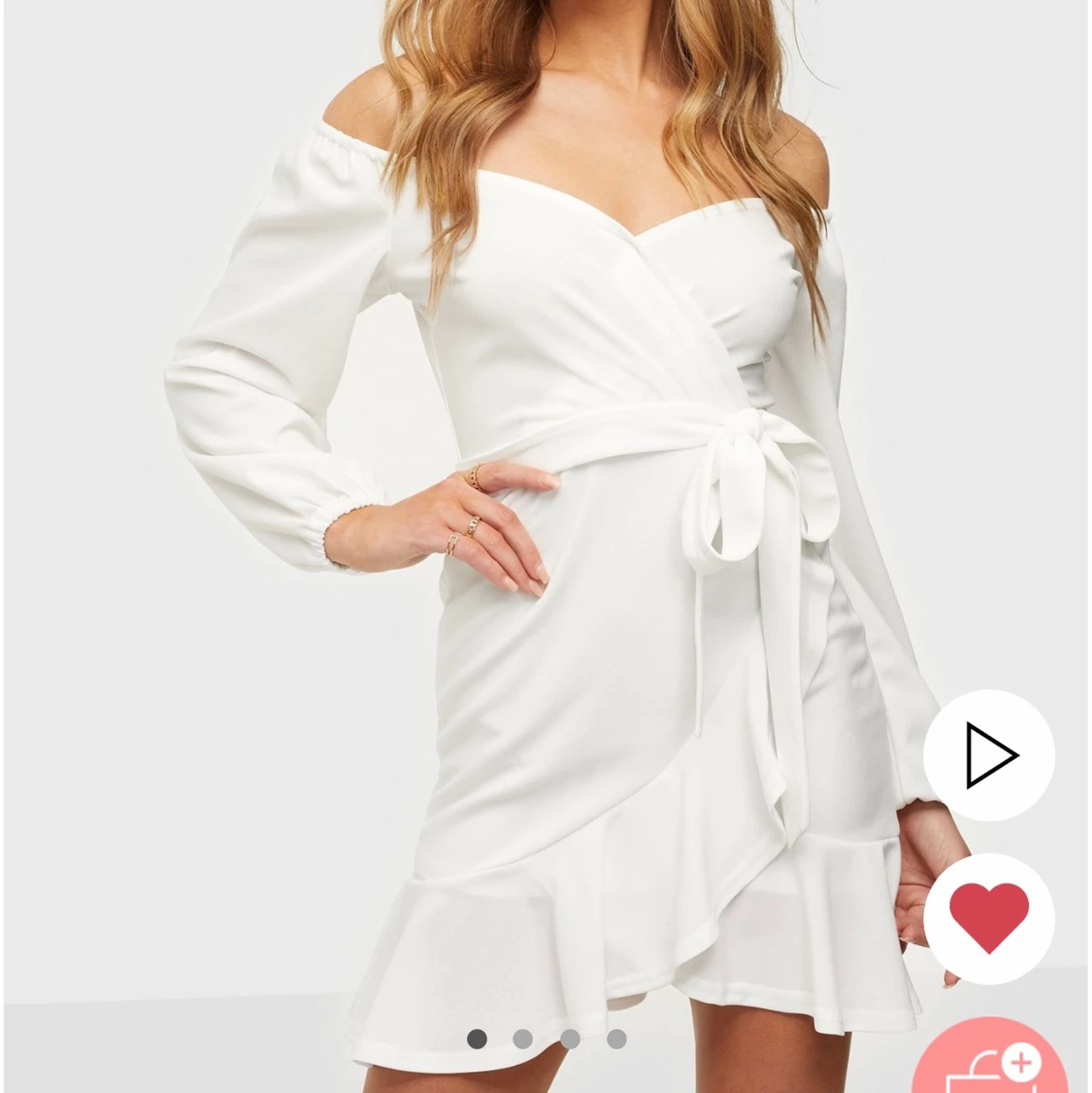The width and height of the screenshot is (1092, 1093).
Task: Show the fourth product photo via last dot
Action: pyautogui.click(x=618, y=1039)
